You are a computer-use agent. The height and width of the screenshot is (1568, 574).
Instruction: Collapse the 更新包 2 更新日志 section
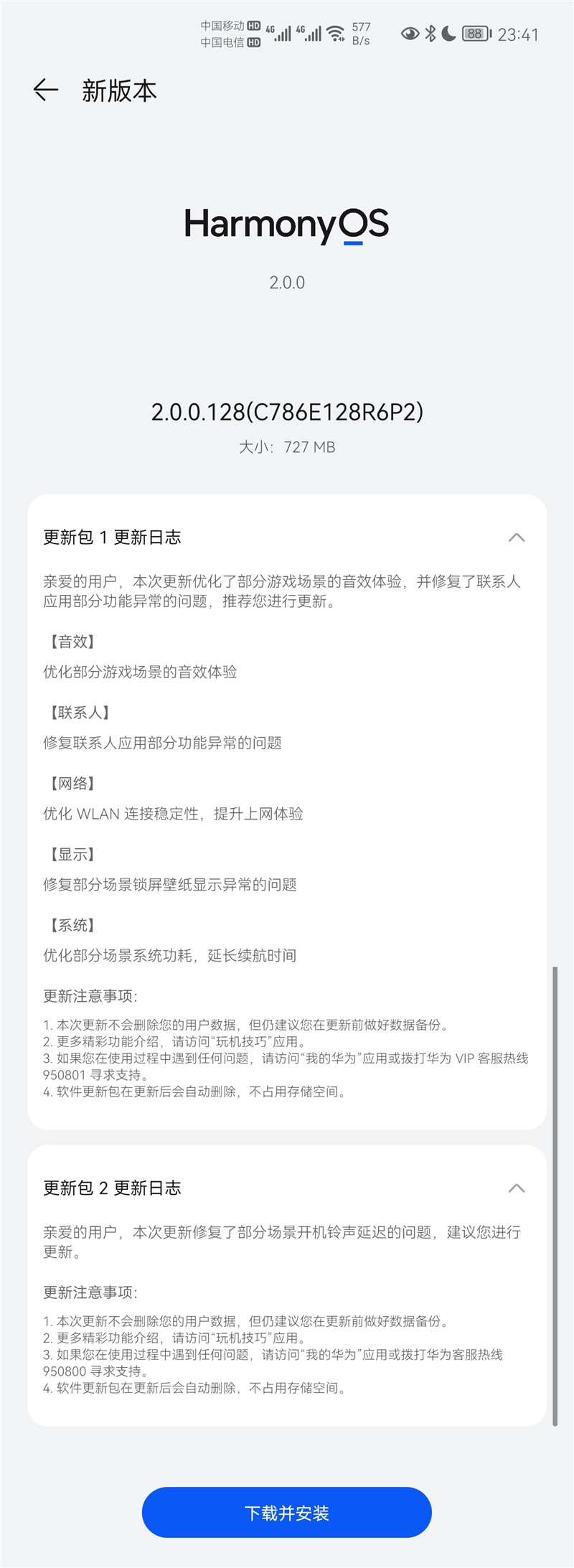click(x=516, y=1188)
